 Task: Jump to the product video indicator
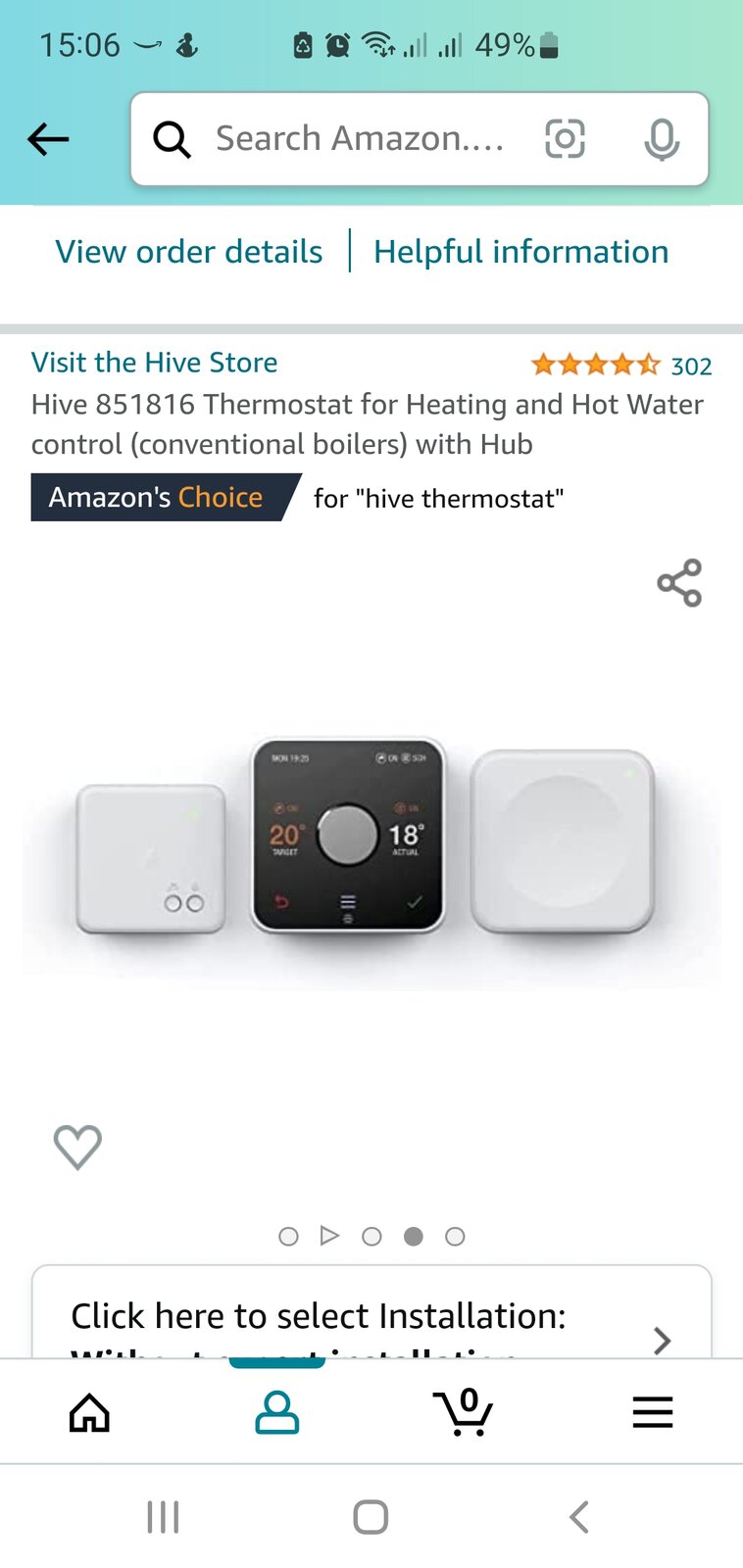pos(330,1236)
